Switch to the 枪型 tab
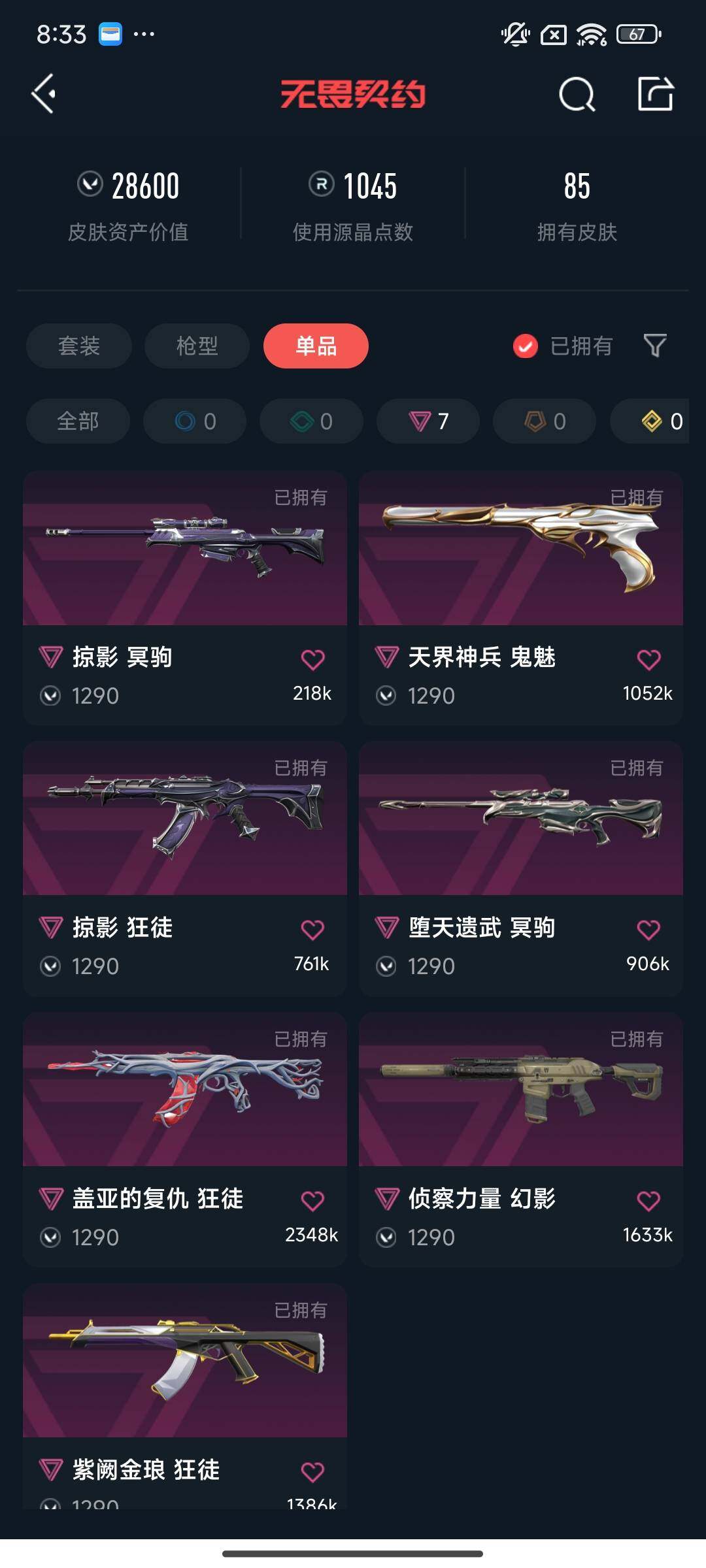 point(197,346)
